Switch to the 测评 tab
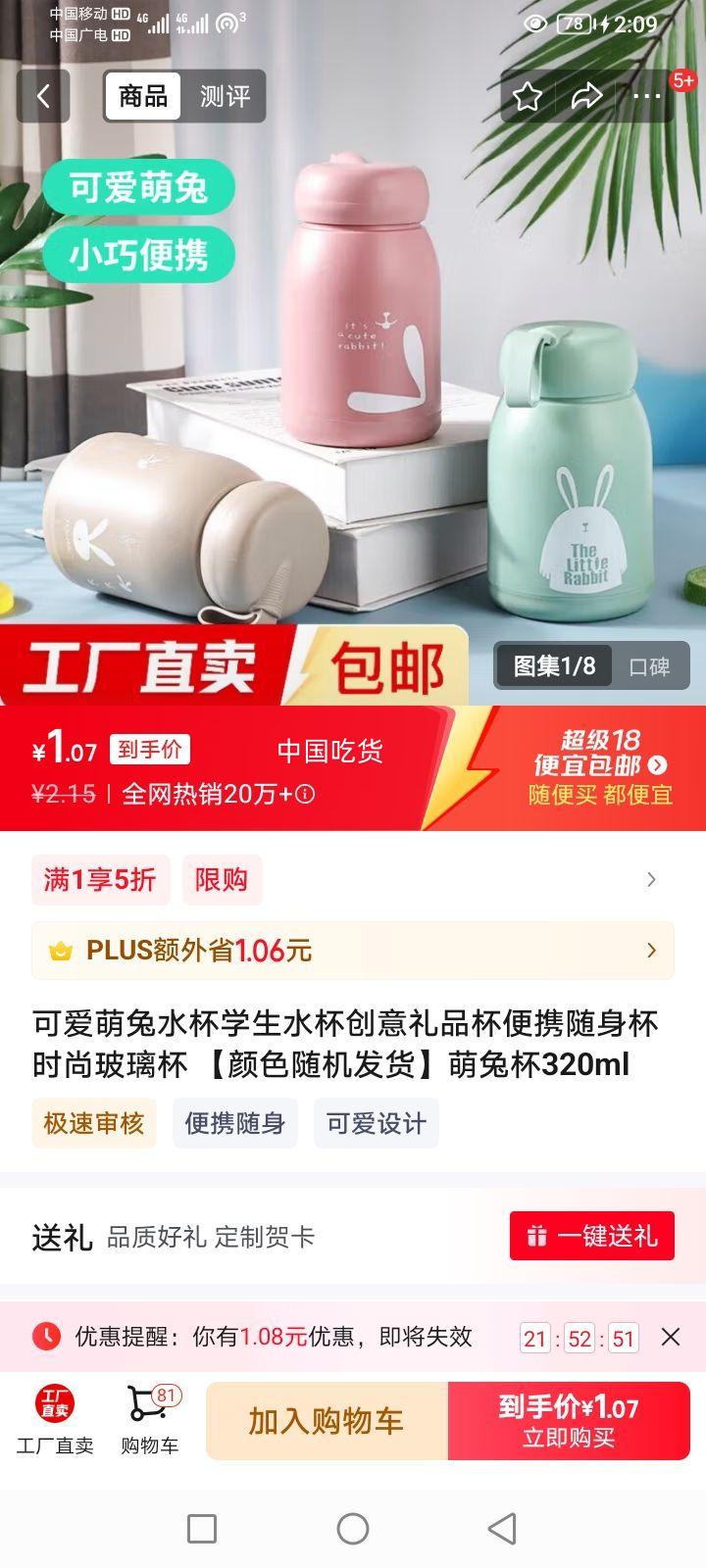Image resolution: width=706 pixels, height=1568 pixels. pyautogui.click(x=225, y=96)
